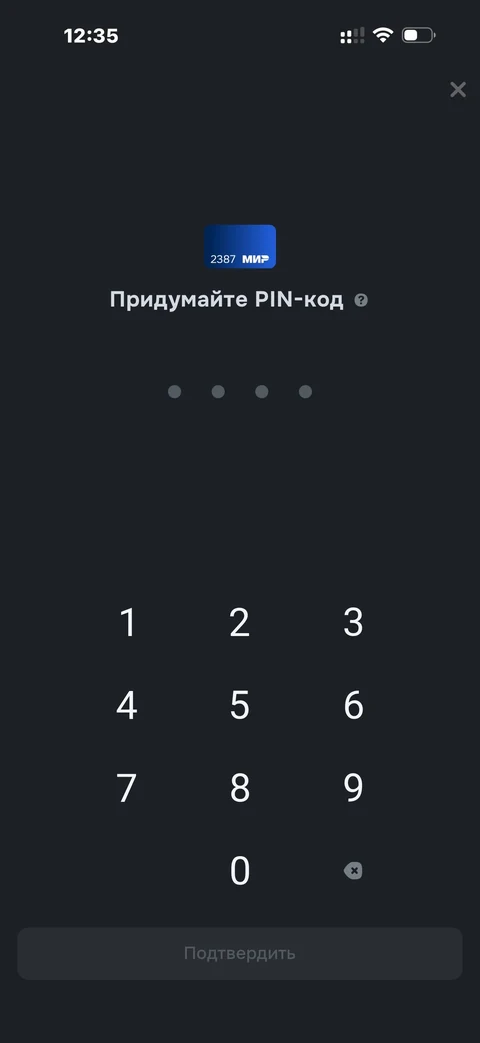Image resolution: width=480 pixels, height=1043 pixels.
Task: Enter digit 7 on the keypad
Action: [127, 788]
